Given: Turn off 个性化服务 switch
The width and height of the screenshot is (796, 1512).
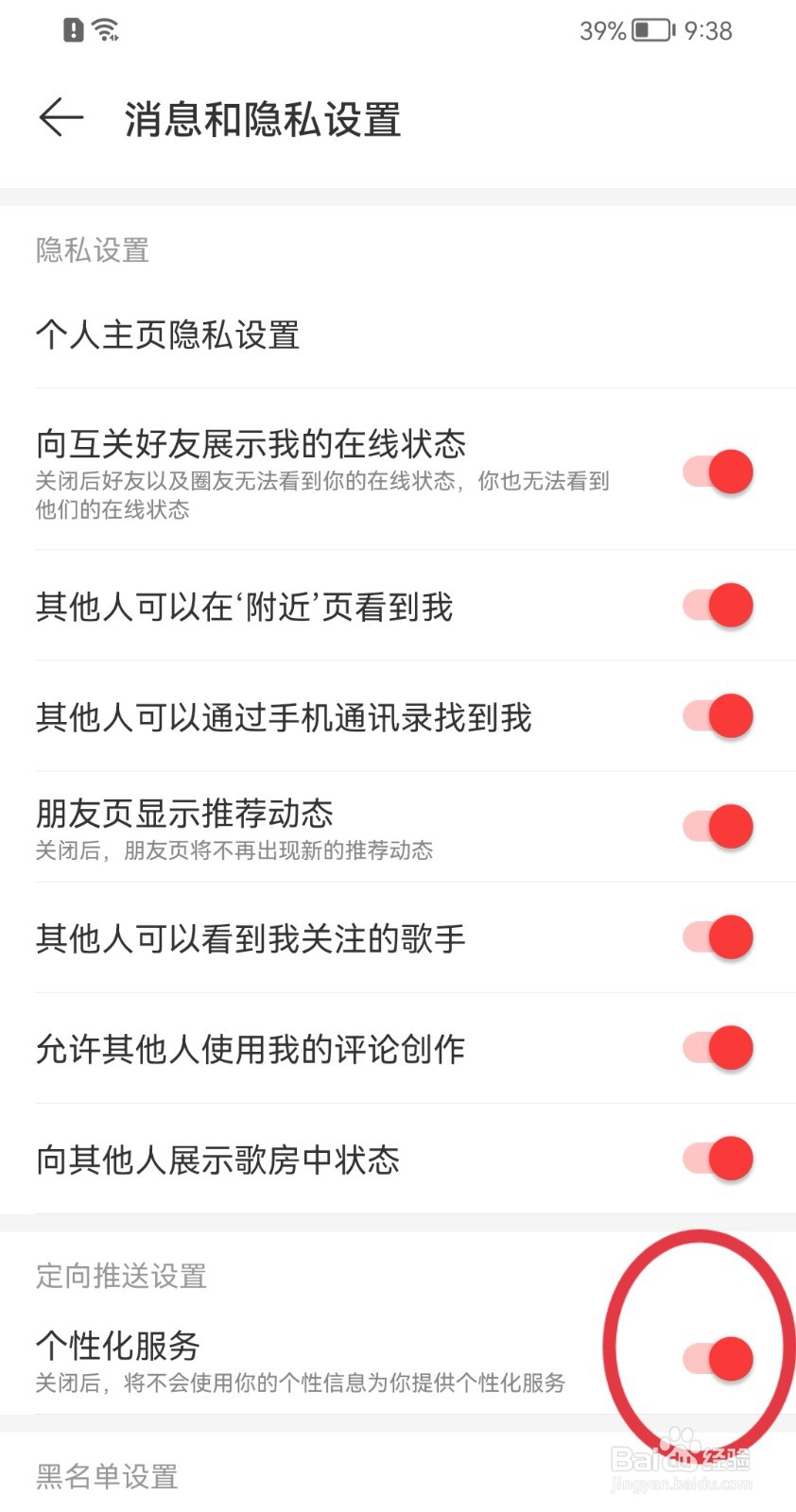Looking at the screenshot, I should (718, 1359).
